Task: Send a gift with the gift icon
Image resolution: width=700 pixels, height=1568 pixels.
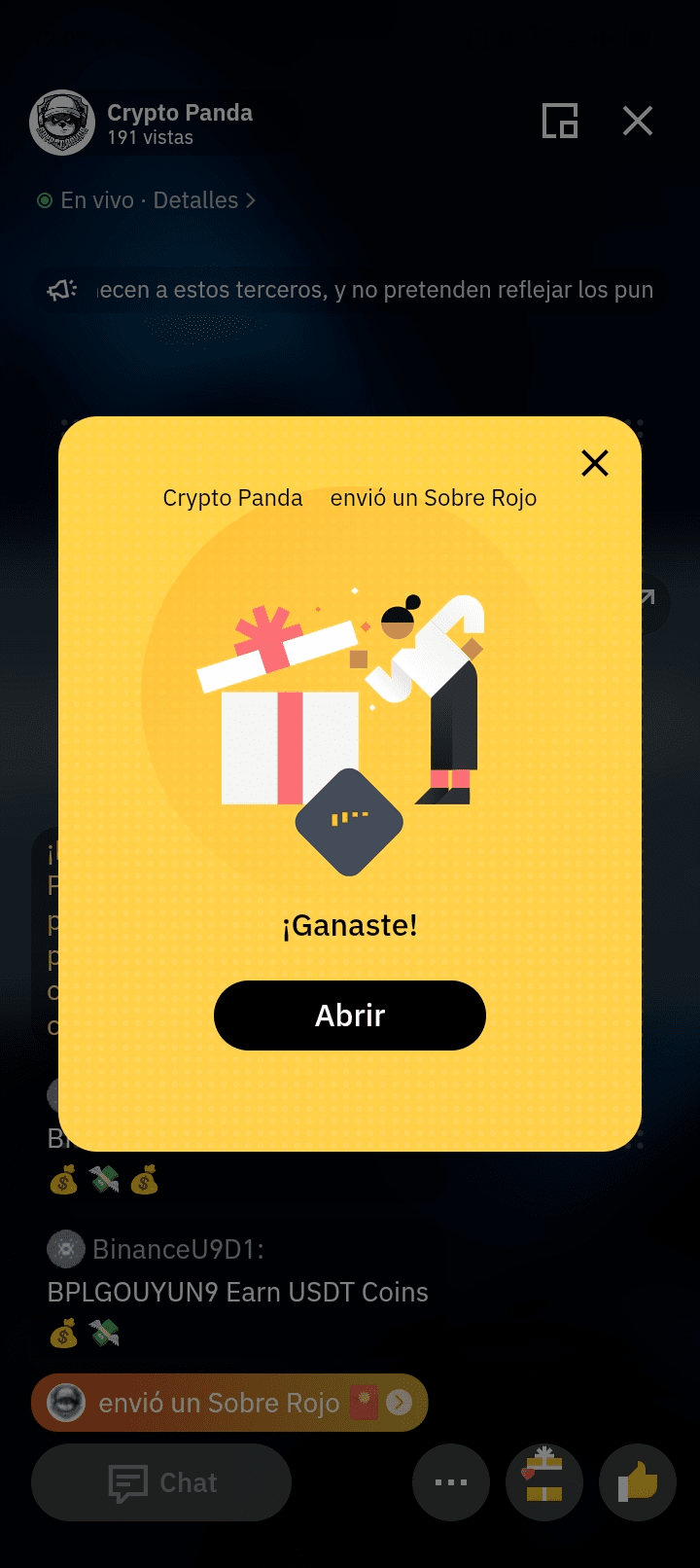Action: pos(544,1482)
